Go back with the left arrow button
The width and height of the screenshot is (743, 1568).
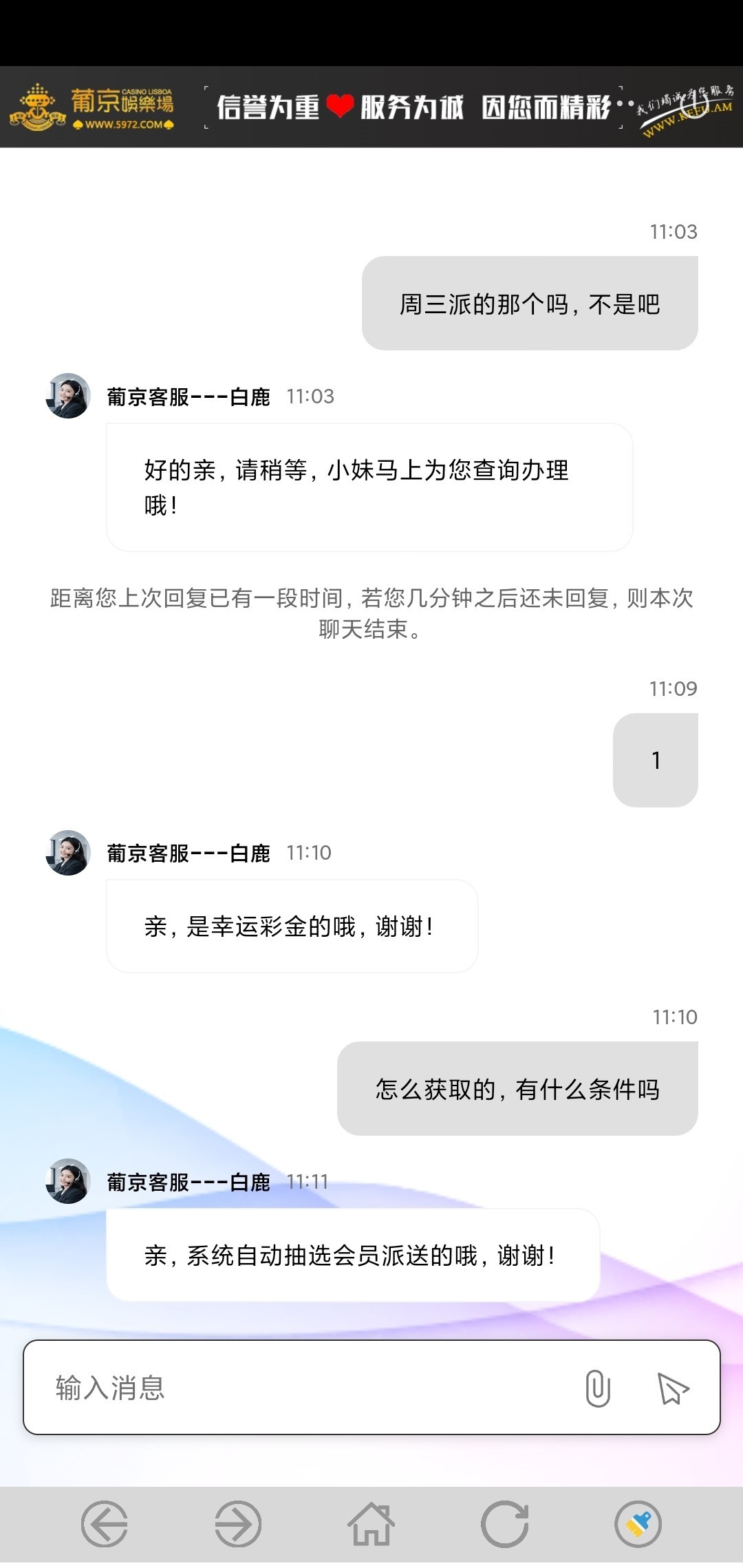click(x=105, y=1524)
